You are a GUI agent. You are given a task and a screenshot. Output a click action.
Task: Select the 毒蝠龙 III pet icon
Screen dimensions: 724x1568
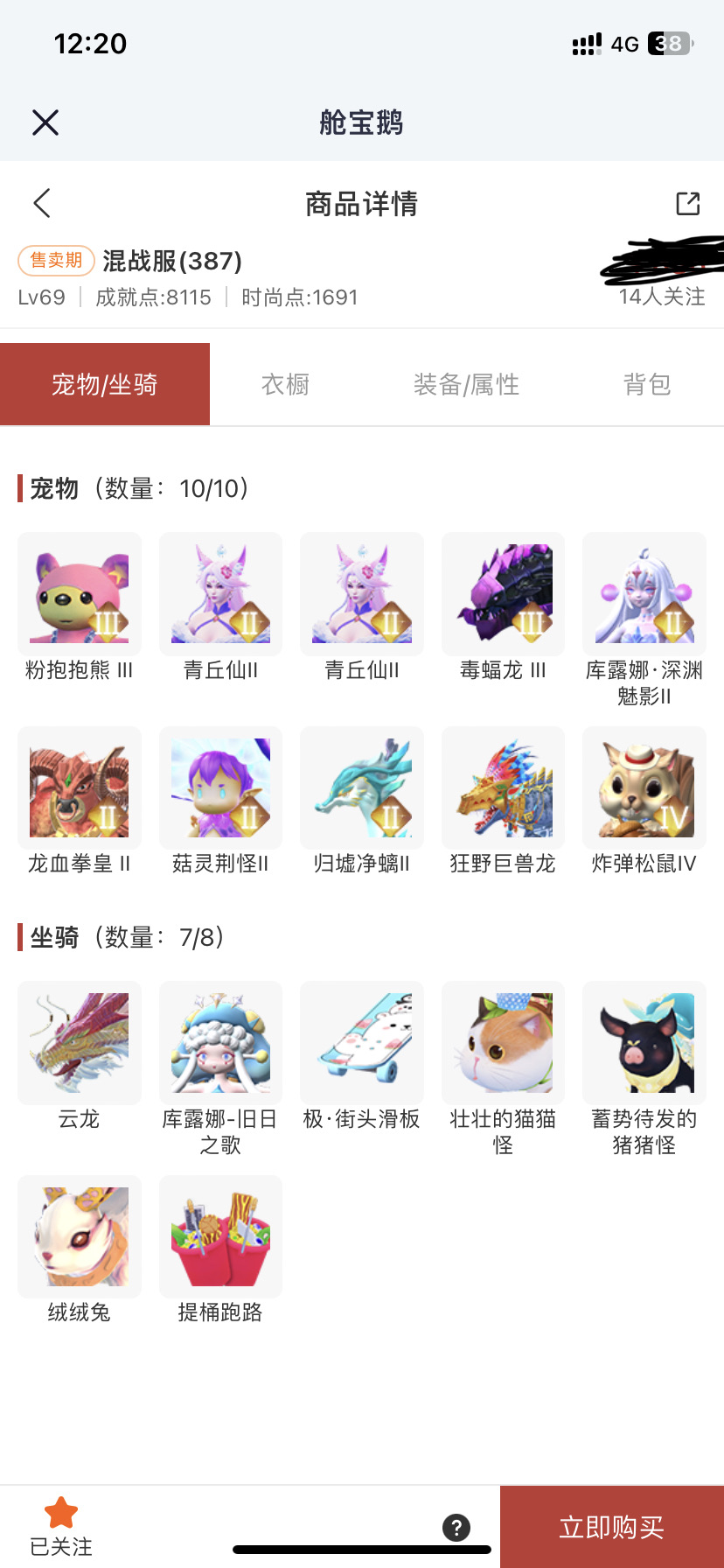pos(503,593)
